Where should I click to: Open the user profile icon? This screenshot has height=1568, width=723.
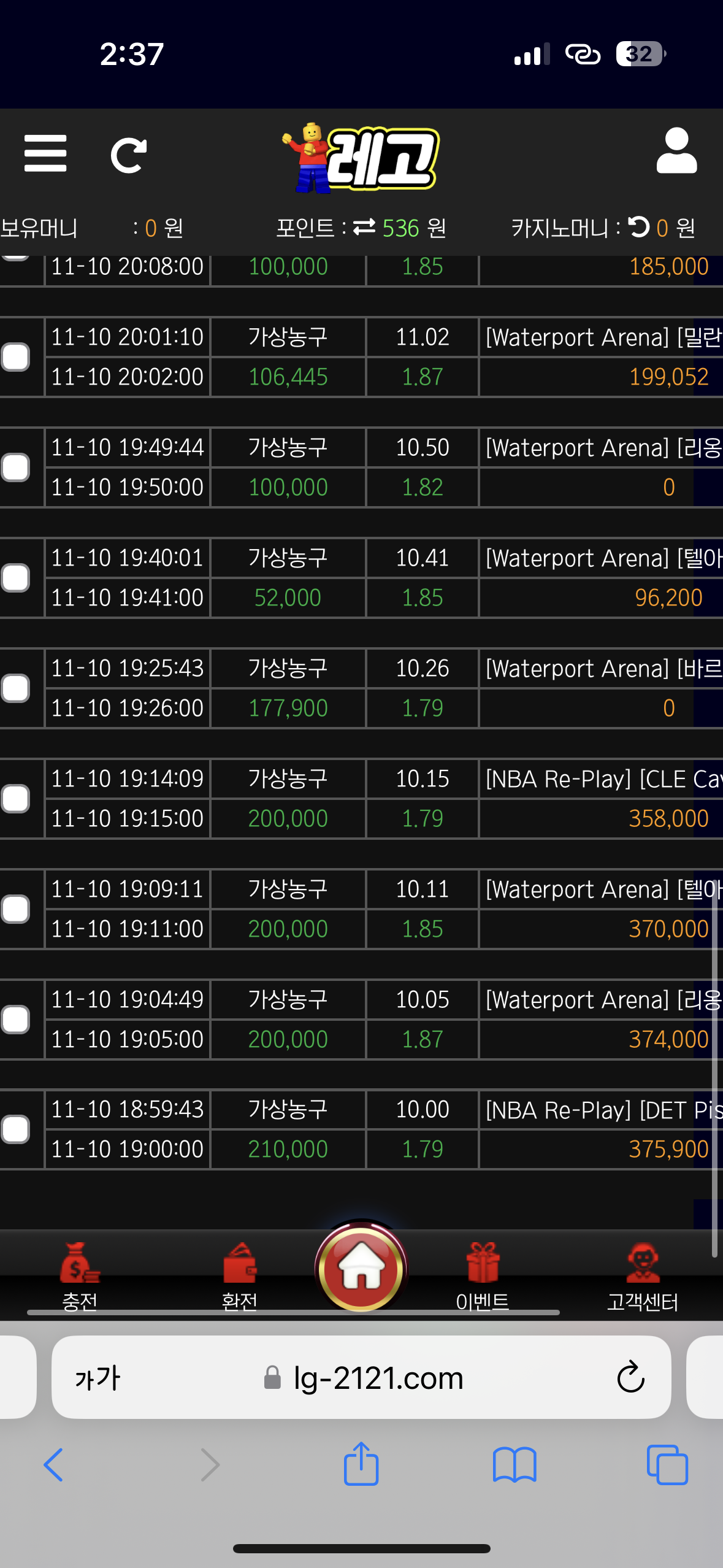[x=676, y=151]
